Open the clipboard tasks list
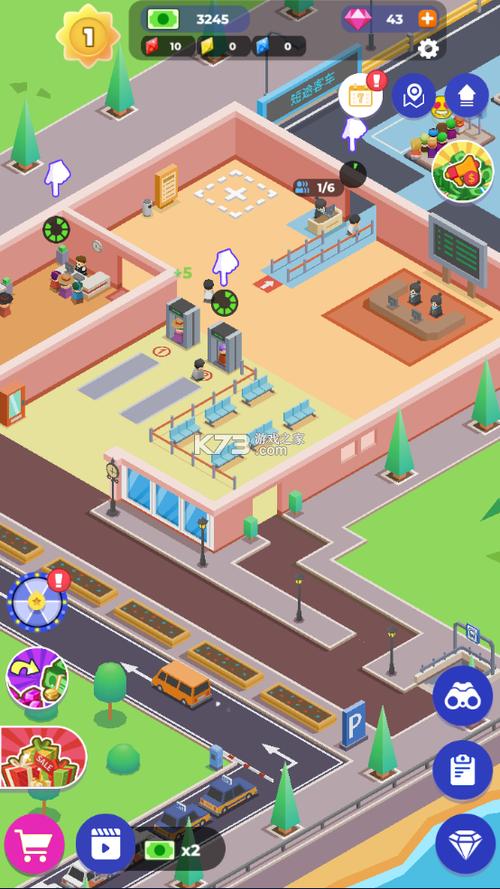The image size is (500, 889). 463,770
